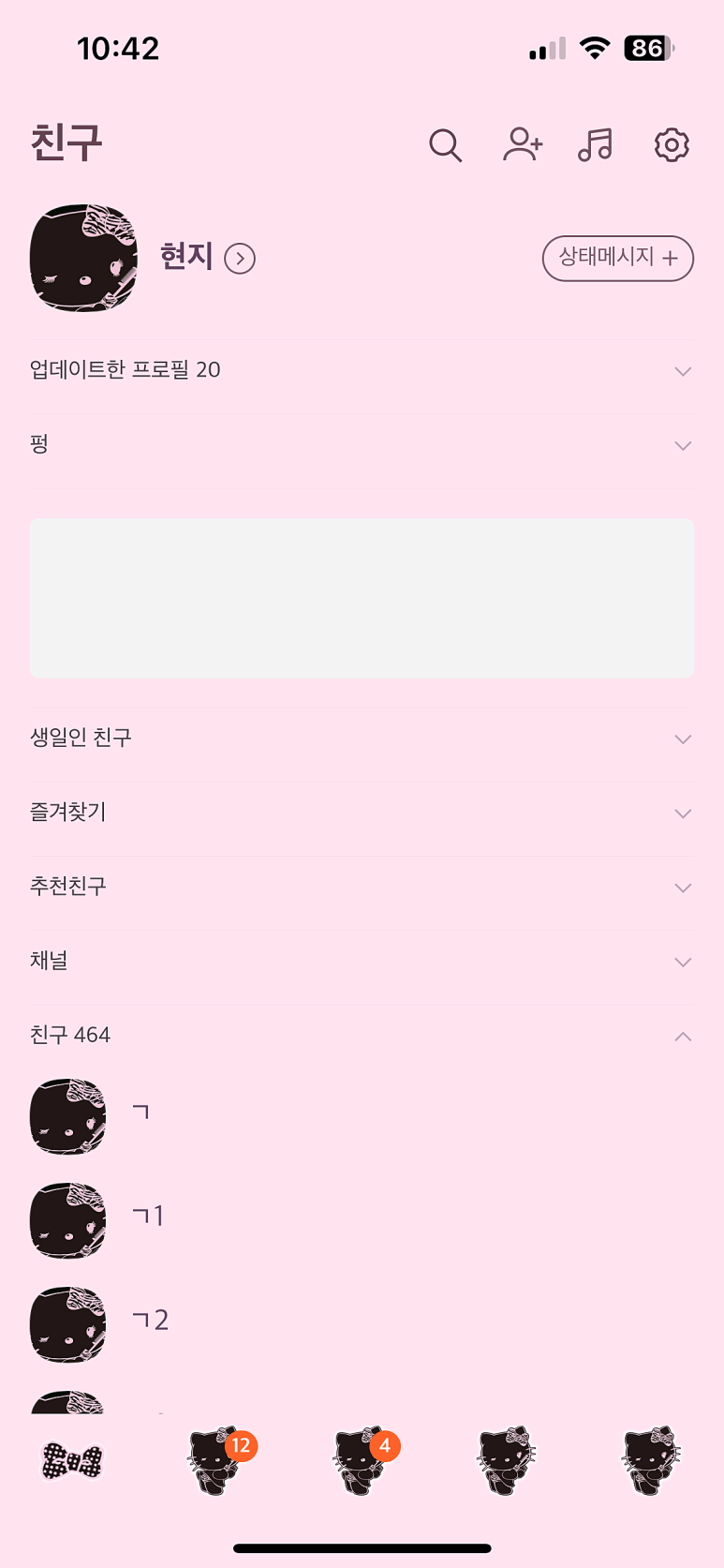Viewport: 724px width, 1568px height.
Task: Switch to tab with 4 badge
Action: pyautogui.click(x=362, y=1460)
